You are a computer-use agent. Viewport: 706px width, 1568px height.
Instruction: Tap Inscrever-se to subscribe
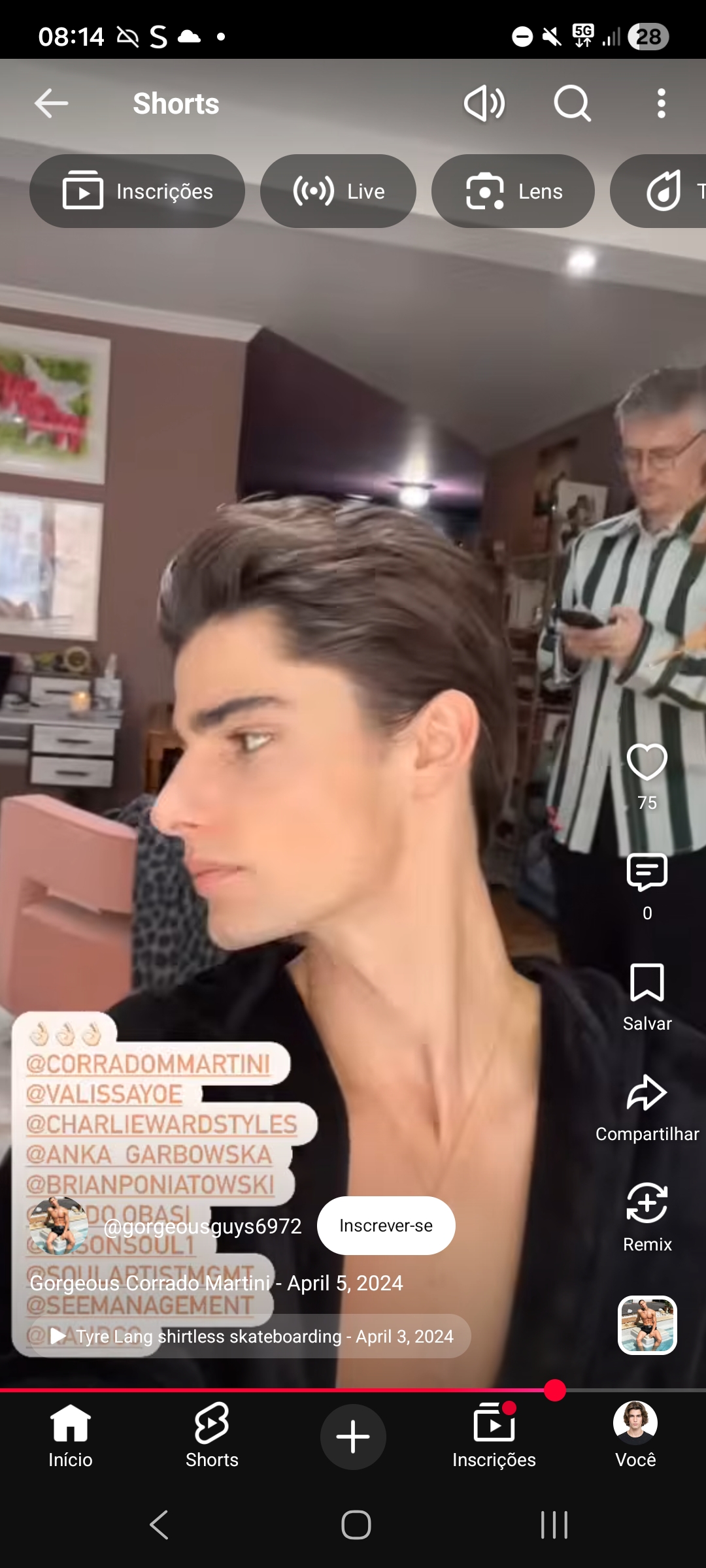pyautogui.click(x=386, y=1226)
